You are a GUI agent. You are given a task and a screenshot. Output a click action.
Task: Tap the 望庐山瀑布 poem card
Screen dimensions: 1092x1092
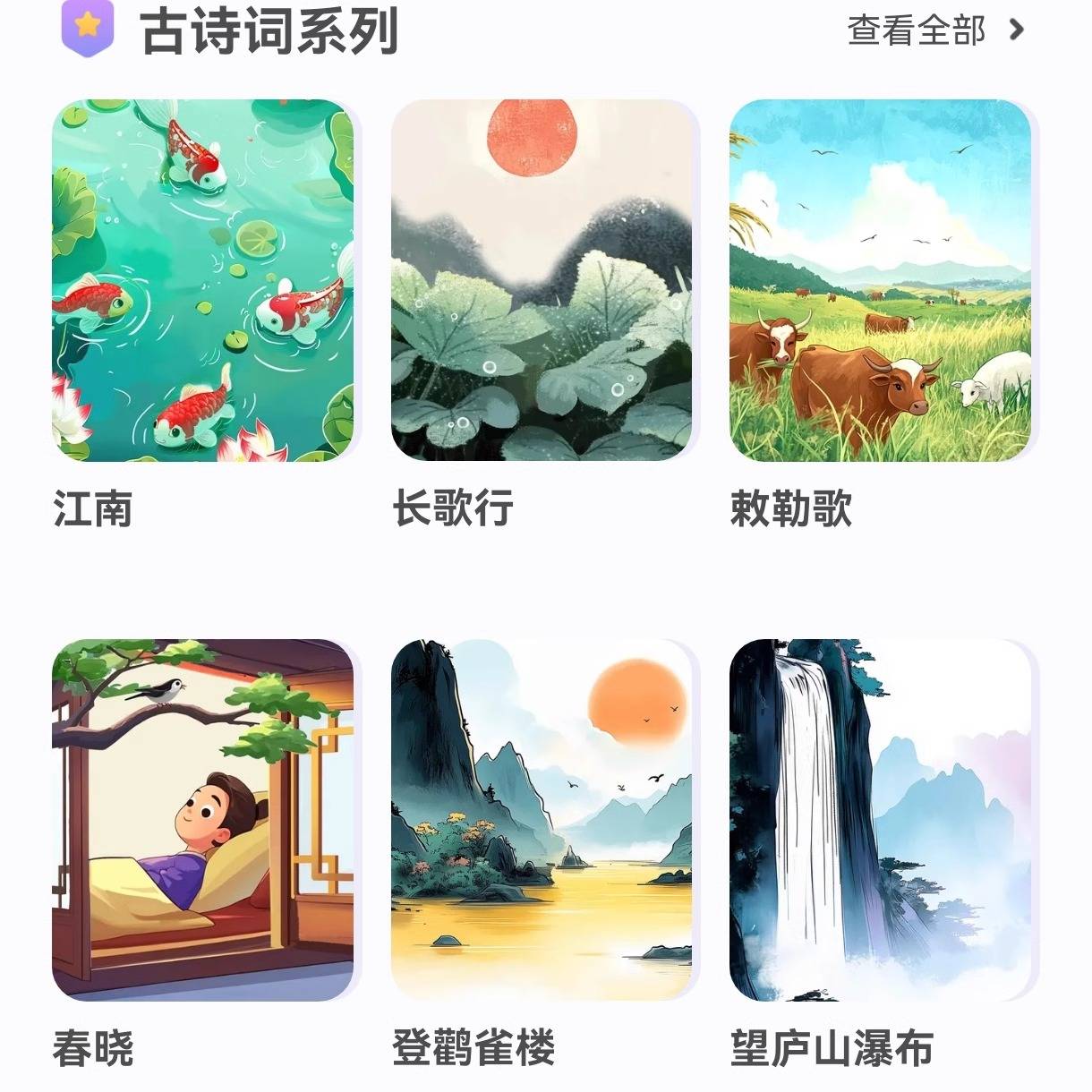pos(880,820)
